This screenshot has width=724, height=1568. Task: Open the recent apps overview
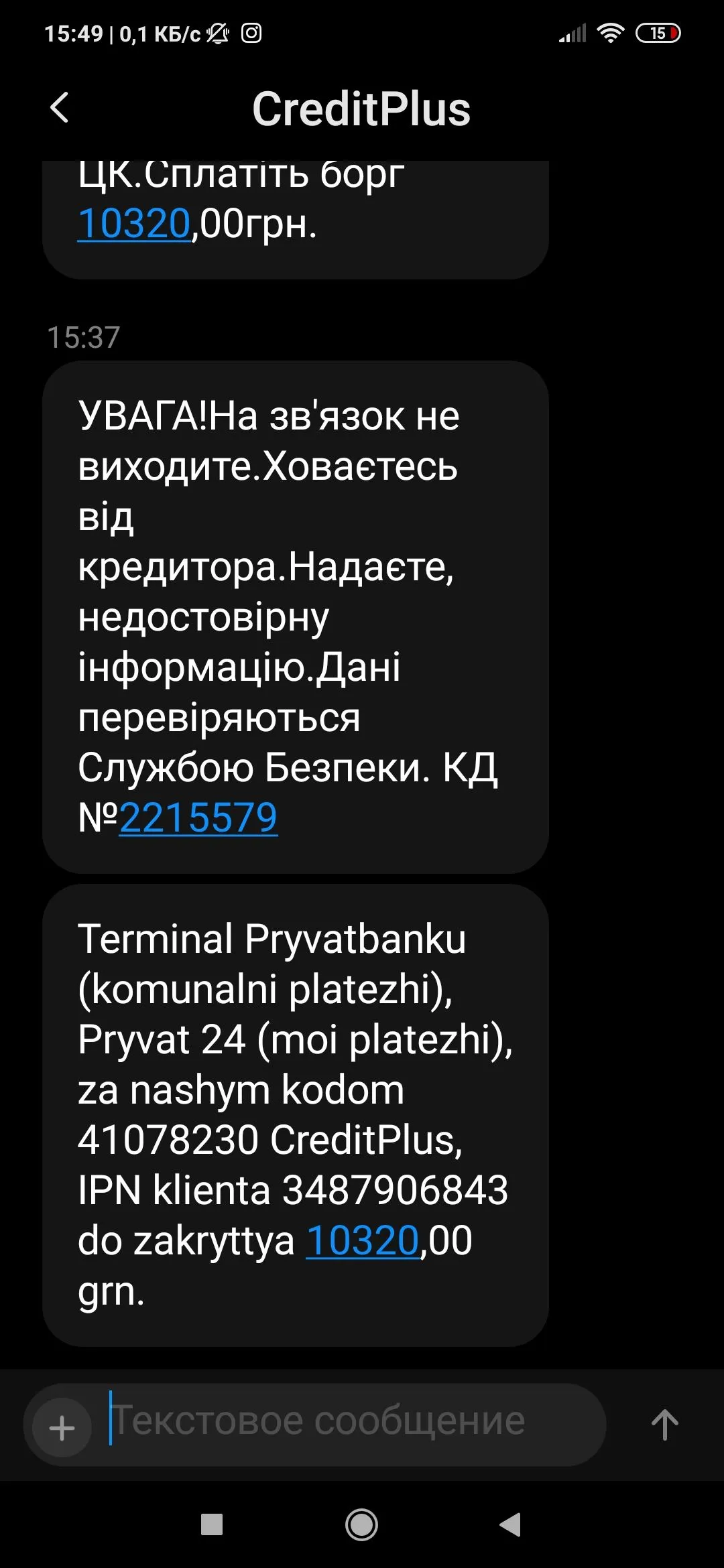[x=212, y=1525]
